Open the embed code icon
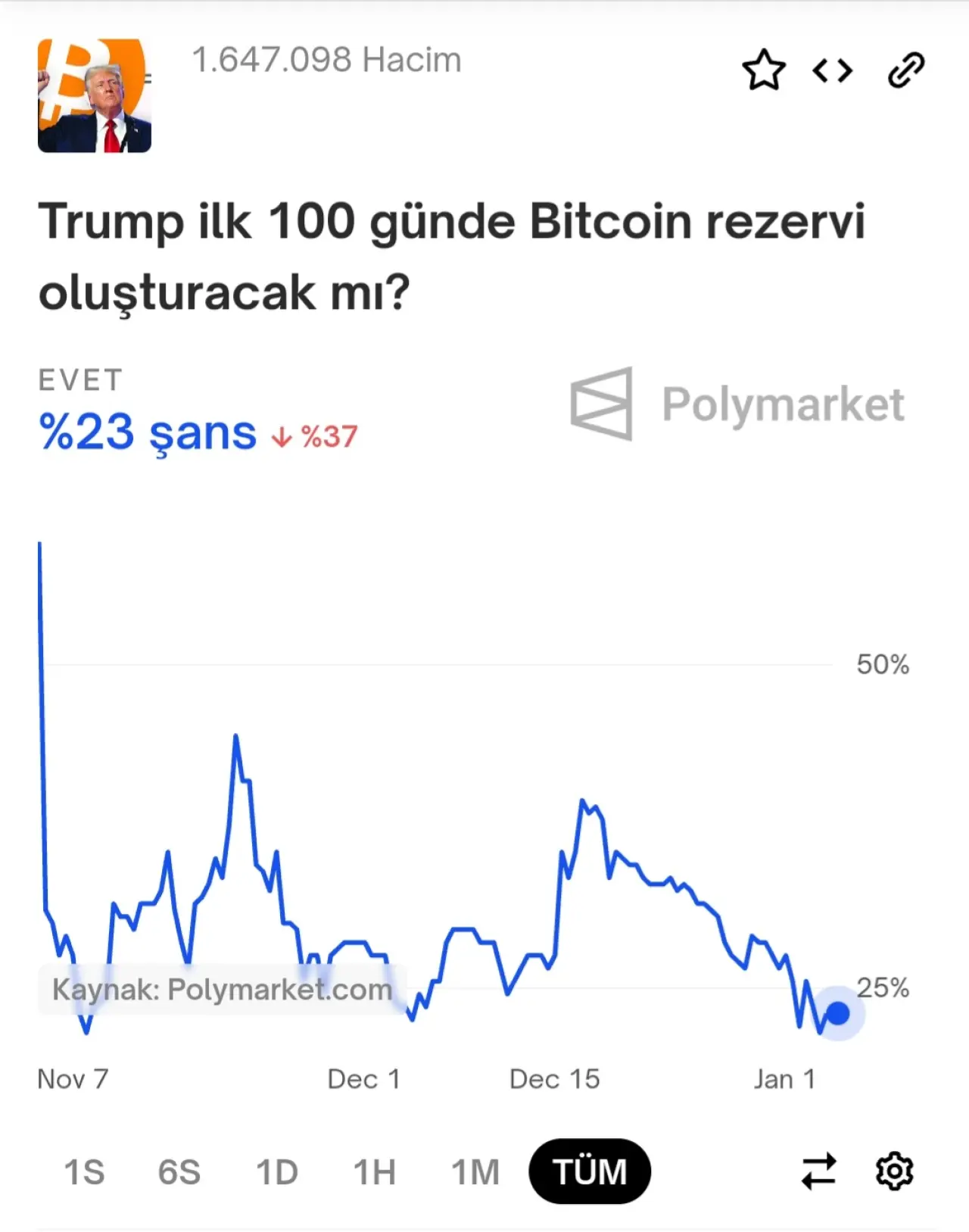This screenshot has width=969, height=1232. point(832,70)
